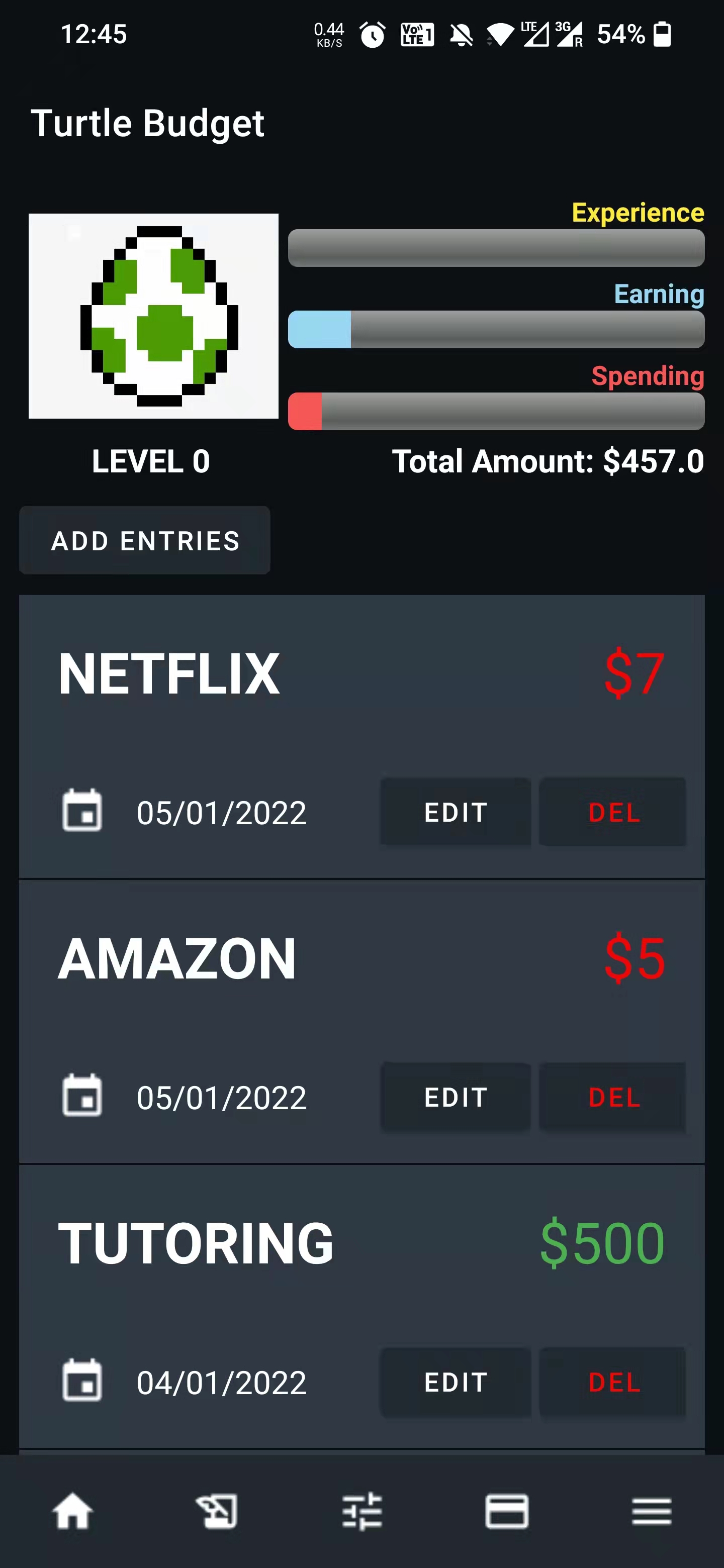Tap the turtle egg avatar image

pos(153,316)
